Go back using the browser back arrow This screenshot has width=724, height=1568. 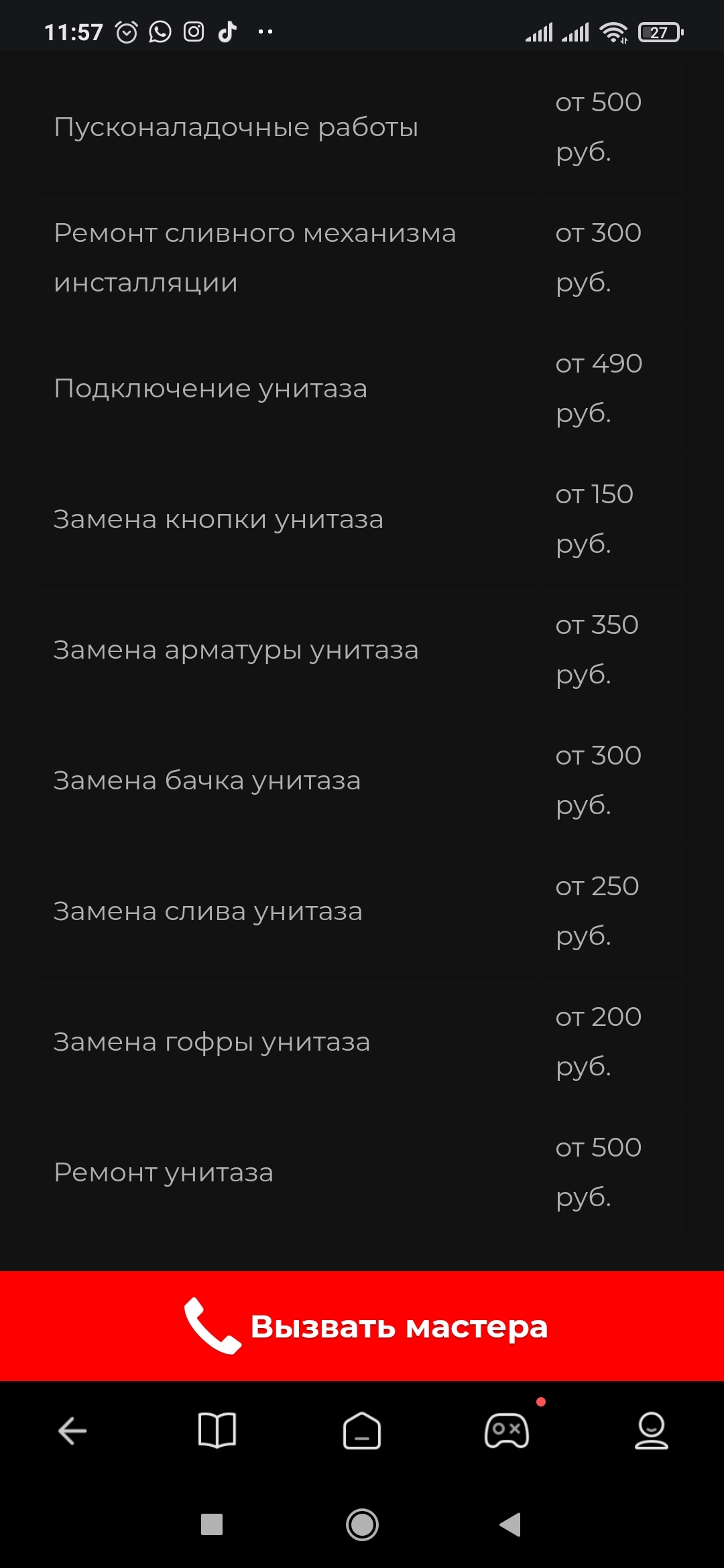72,1431
